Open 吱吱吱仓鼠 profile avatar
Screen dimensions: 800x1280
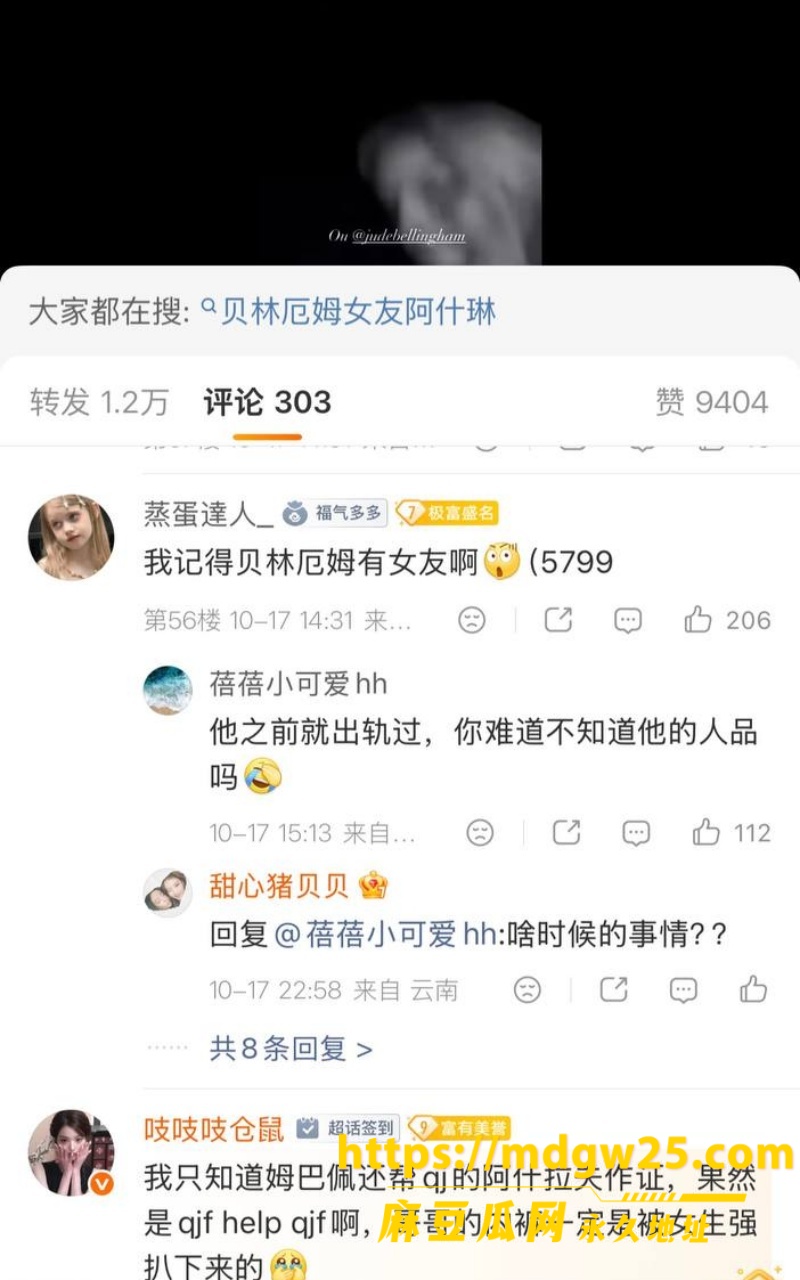[x=71, y=1152]
